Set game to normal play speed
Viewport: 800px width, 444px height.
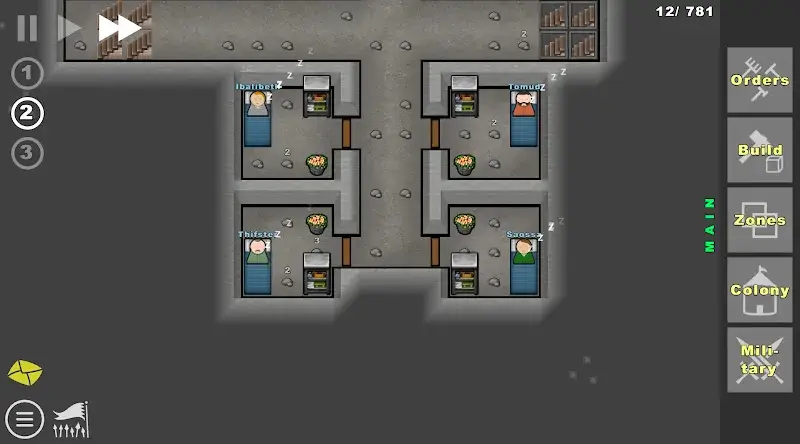tap(69, 28)
